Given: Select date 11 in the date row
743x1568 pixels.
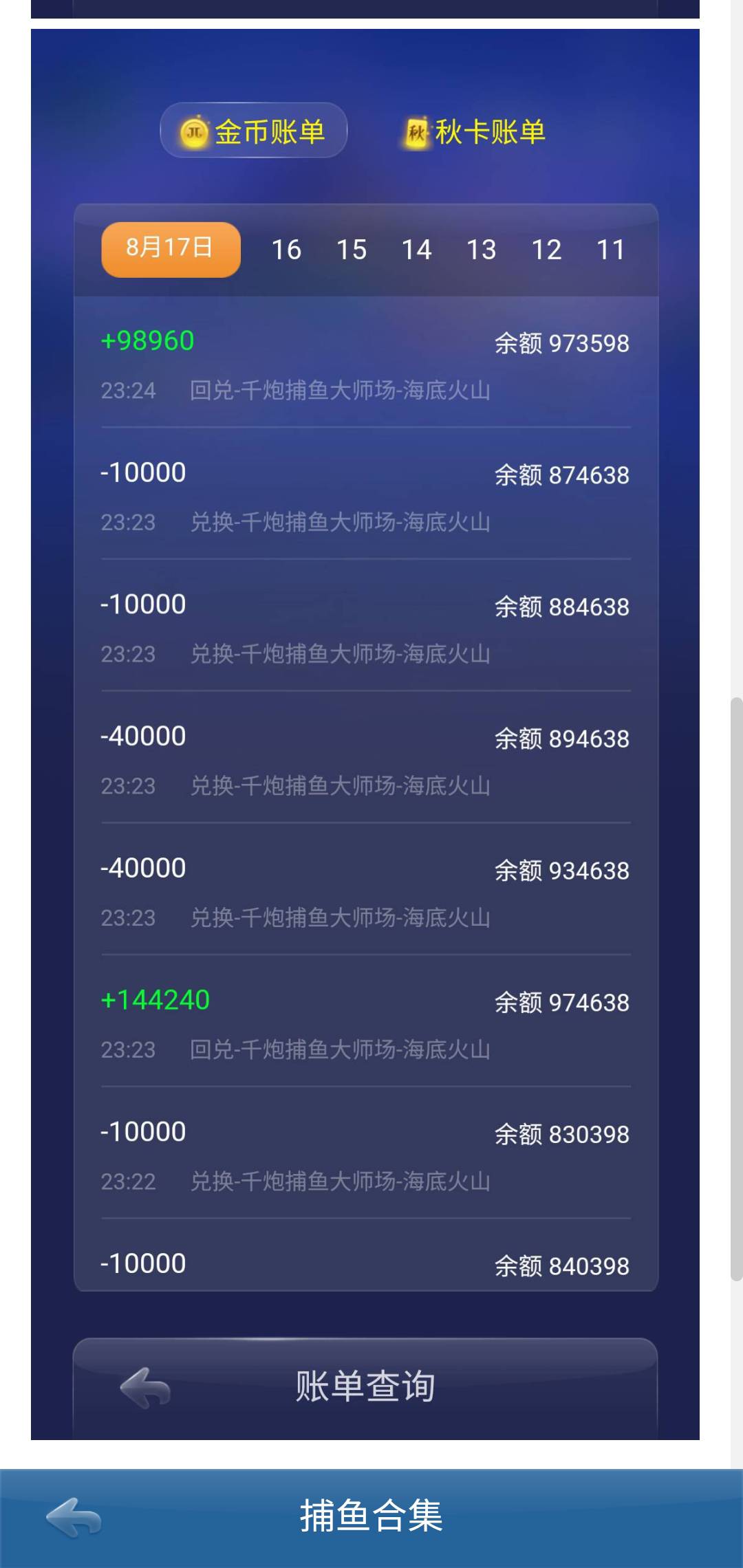Looking at the screenshot, I should 610,250.
